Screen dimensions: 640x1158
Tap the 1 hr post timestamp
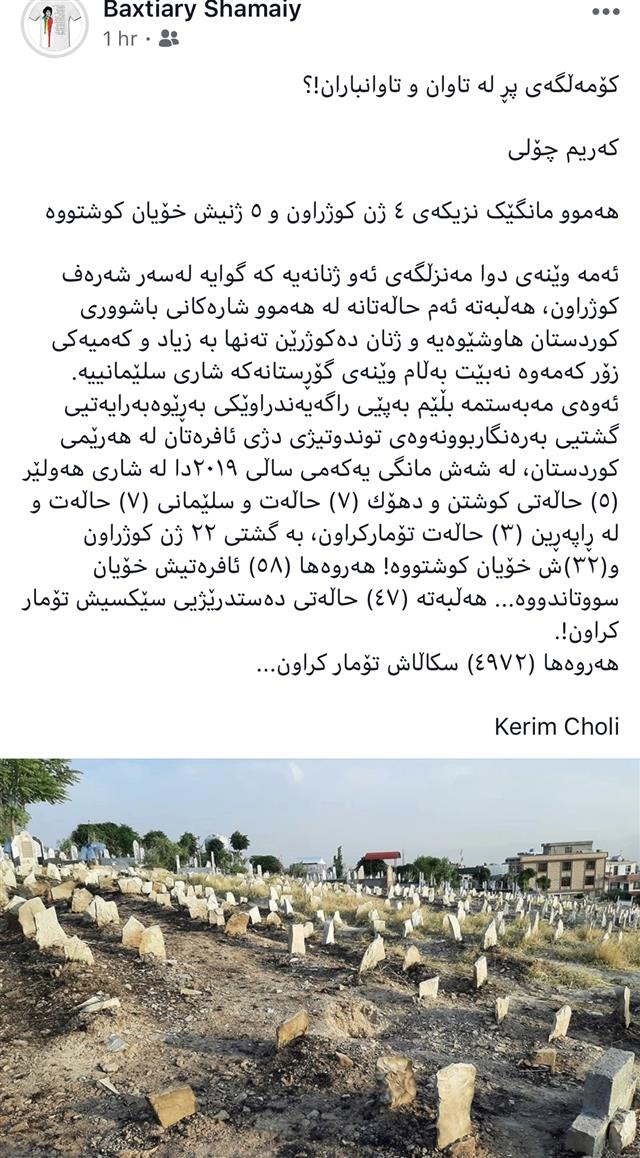[x=120, y=40]
